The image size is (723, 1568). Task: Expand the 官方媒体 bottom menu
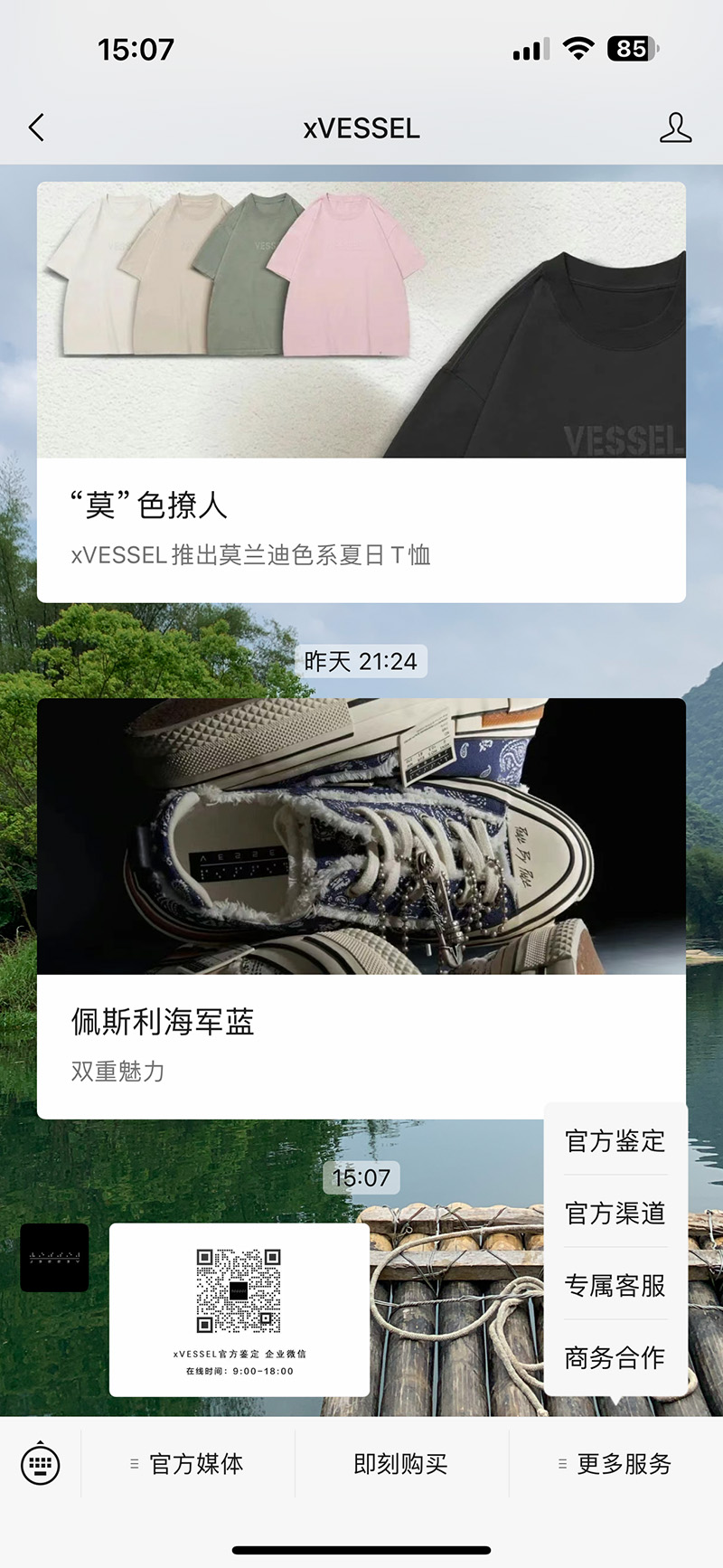point(188,1464)
